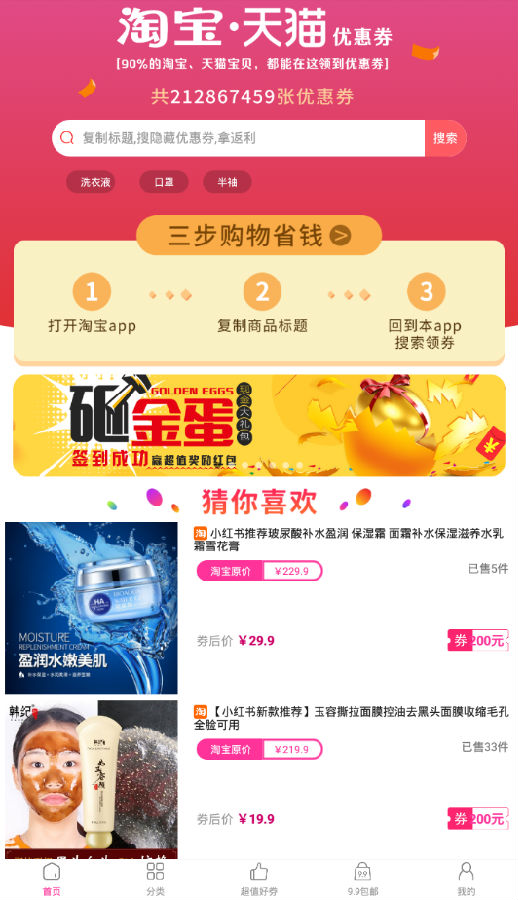The width and height of the screenshot is (518, 900).
Task: Tap the search field for hidden coupons
Action: pos(239,138)
